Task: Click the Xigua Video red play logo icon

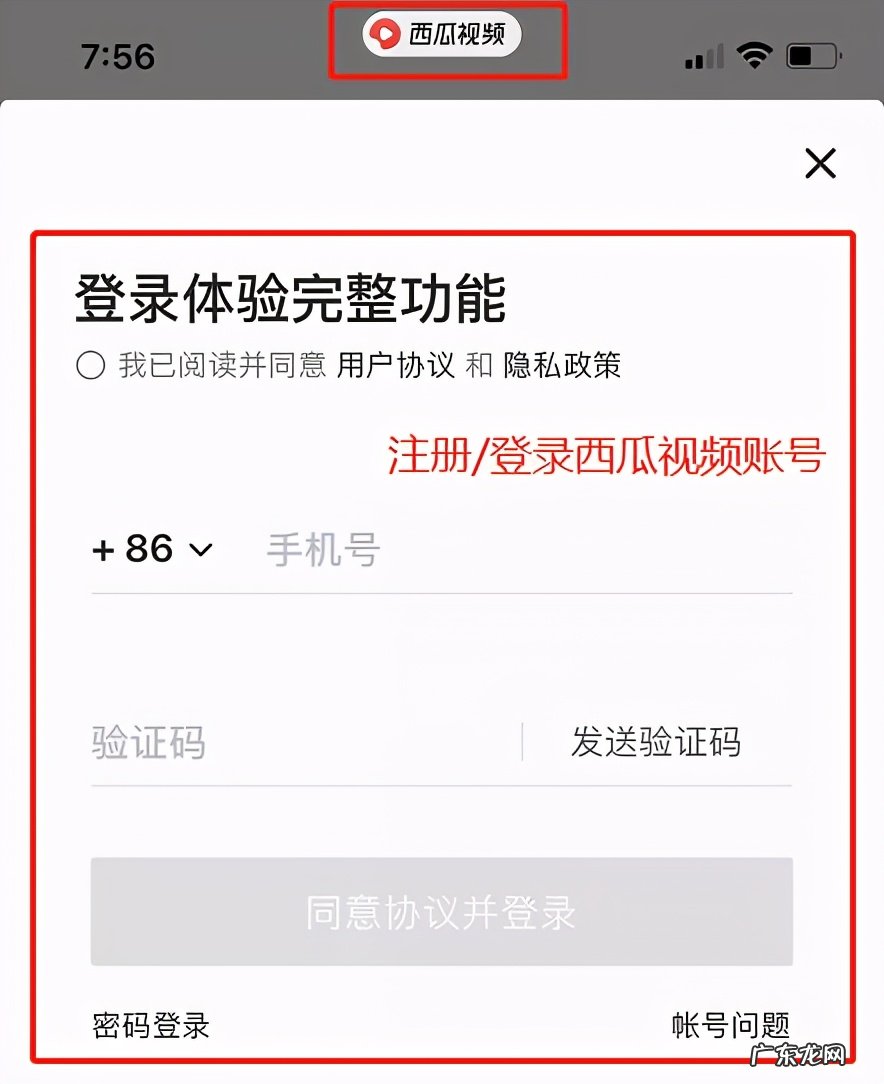Action: coord(383,33)
